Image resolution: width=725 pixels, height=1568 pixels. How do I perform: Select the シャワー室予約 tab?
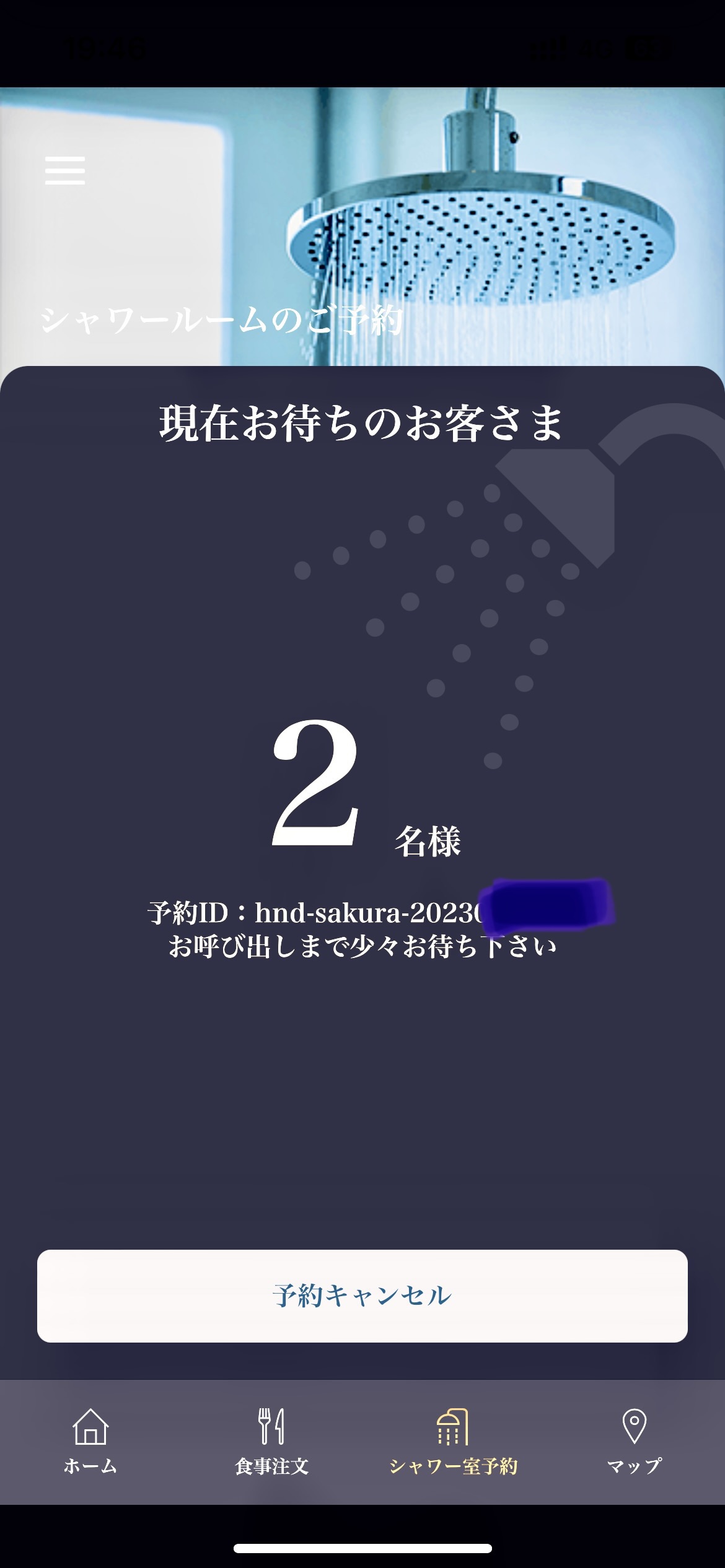453,1442
